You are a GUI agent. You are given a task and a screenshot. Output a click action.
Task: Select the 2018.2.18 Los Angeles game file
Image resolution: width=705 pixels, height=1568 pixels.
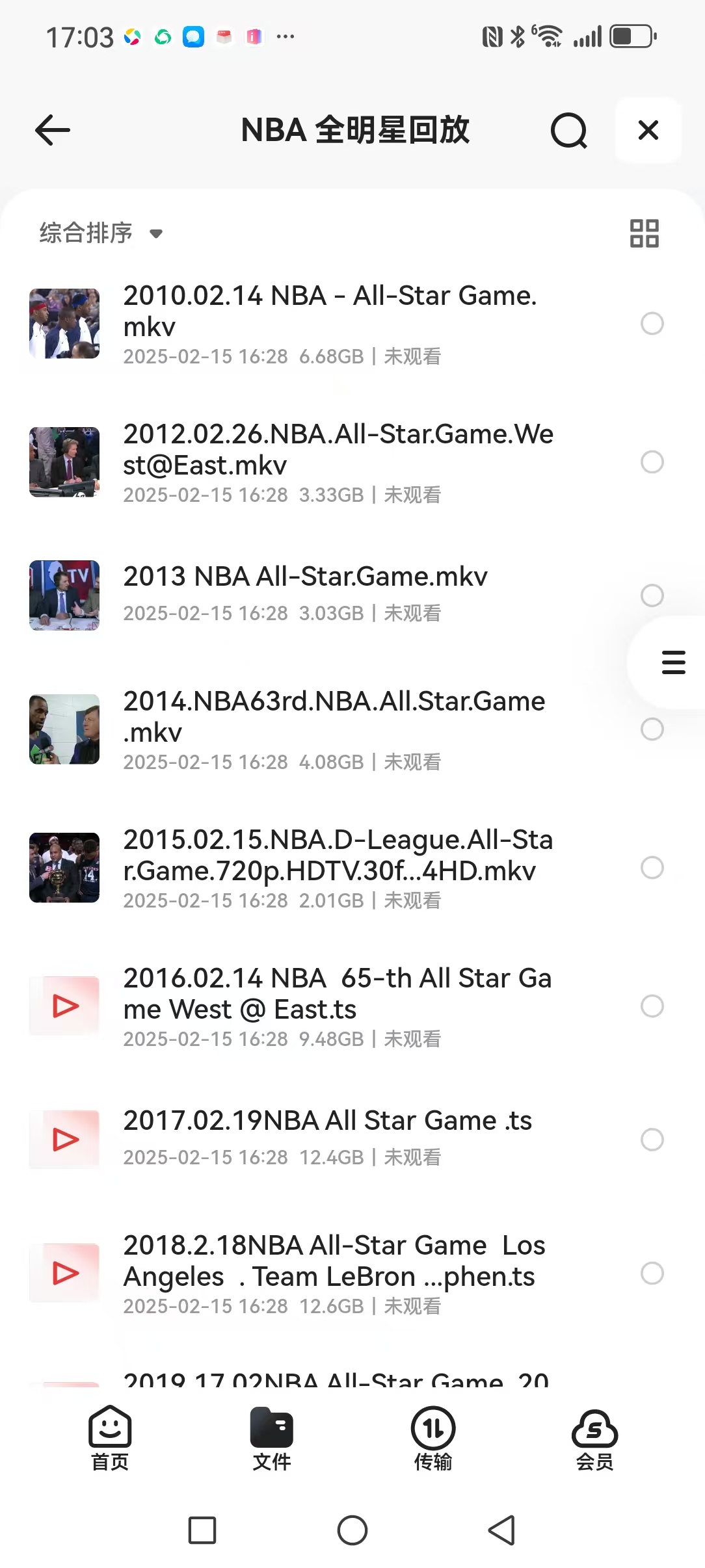click(x=652, y=1273)
